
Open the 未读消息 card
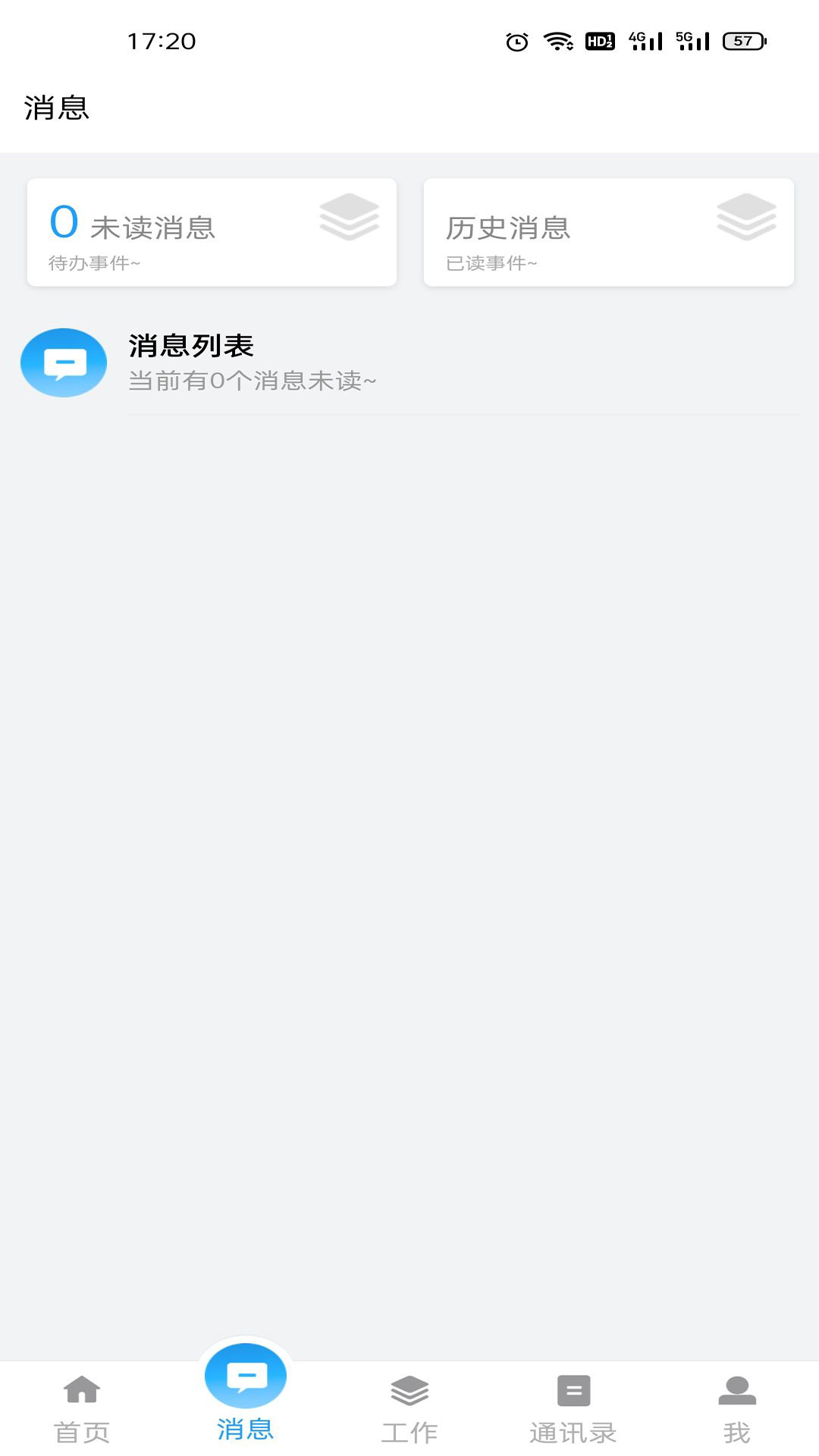212,231
